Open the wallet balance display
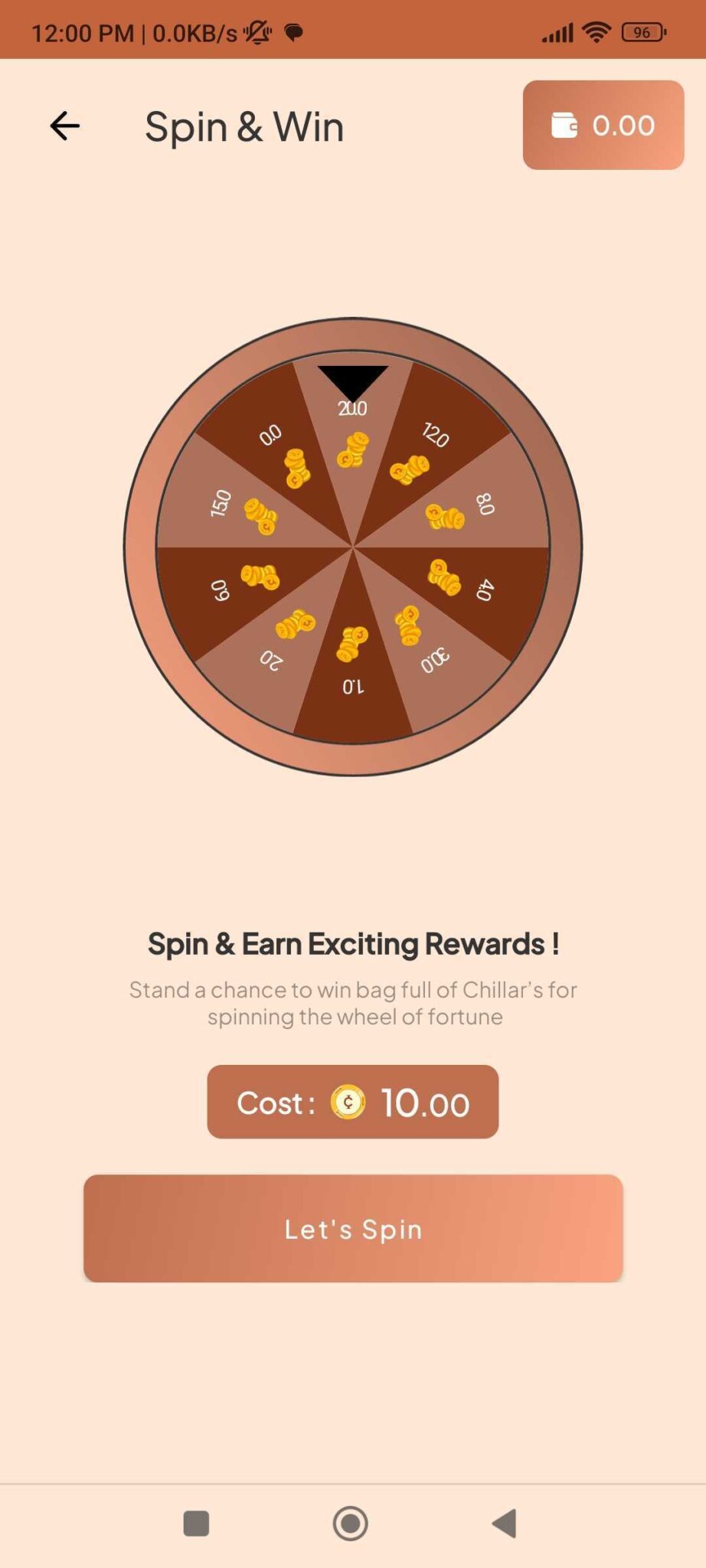The image size is (706, 1568). [603, 125]
